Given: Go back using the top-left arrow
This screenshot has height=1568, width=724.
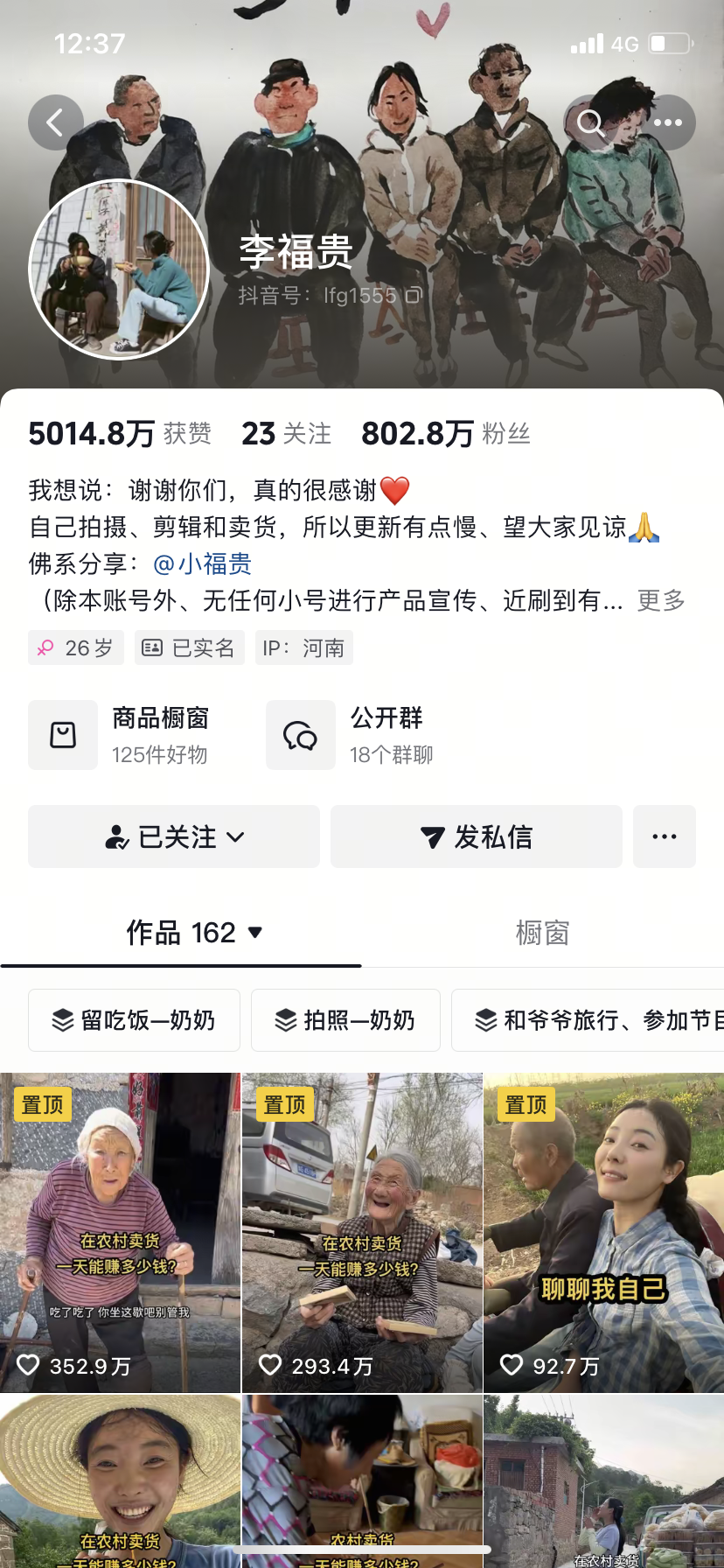Looking at the screenshot, I should tap(55, 122).
